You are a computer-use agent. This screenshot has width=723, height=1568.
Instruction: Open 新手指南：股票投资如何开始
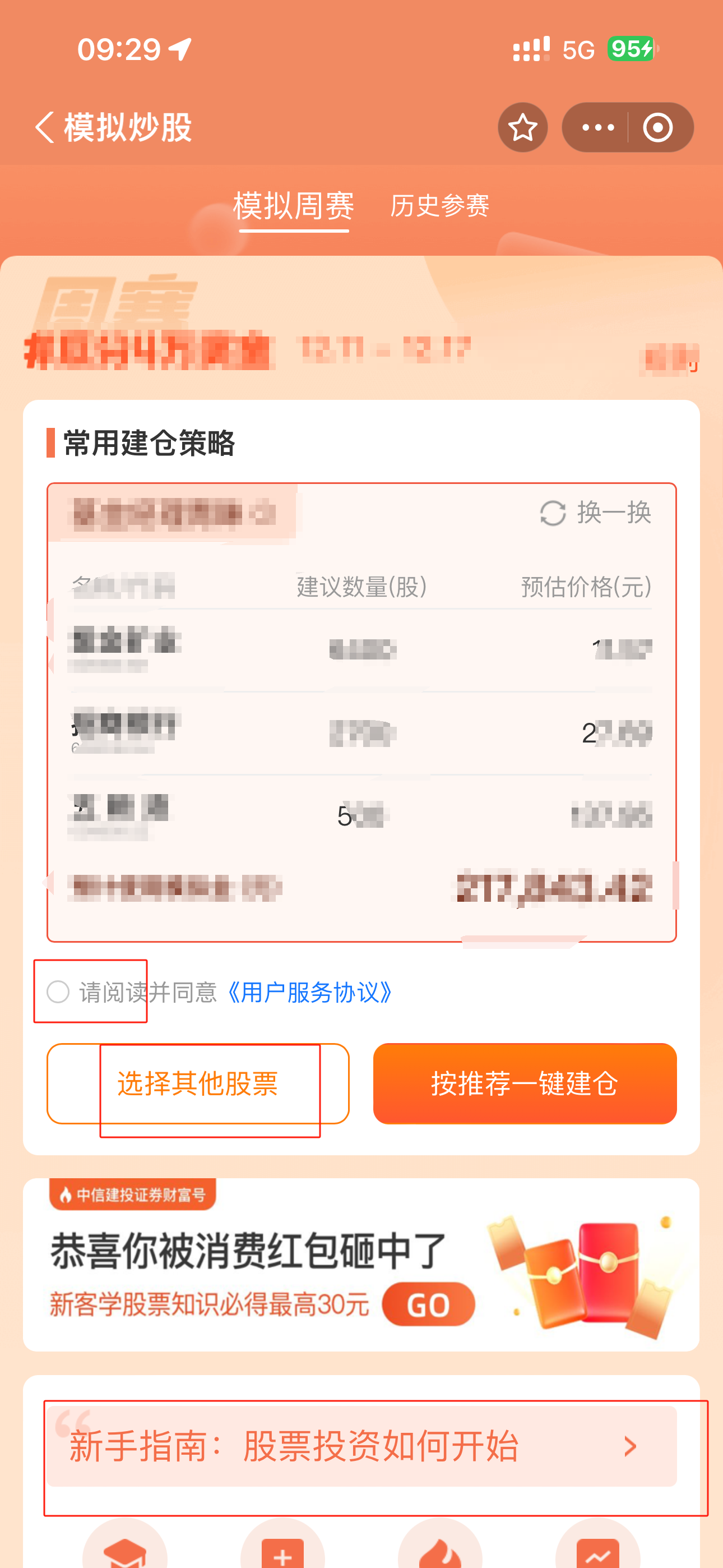pos(362,1446)
